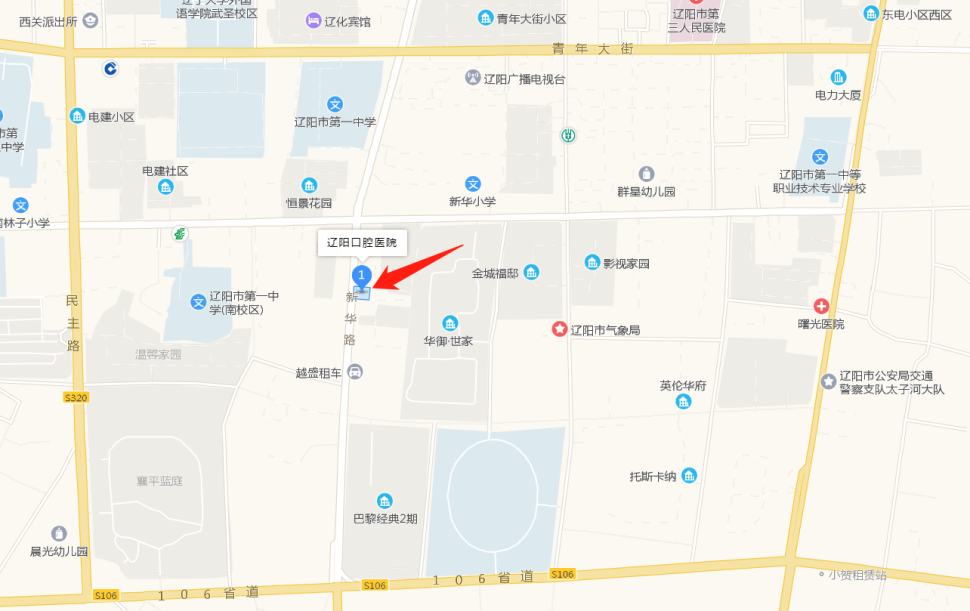This screenshot has height=611, width=970.
Task: Select the 曙光医院 hospital marker
Action: 821,305
